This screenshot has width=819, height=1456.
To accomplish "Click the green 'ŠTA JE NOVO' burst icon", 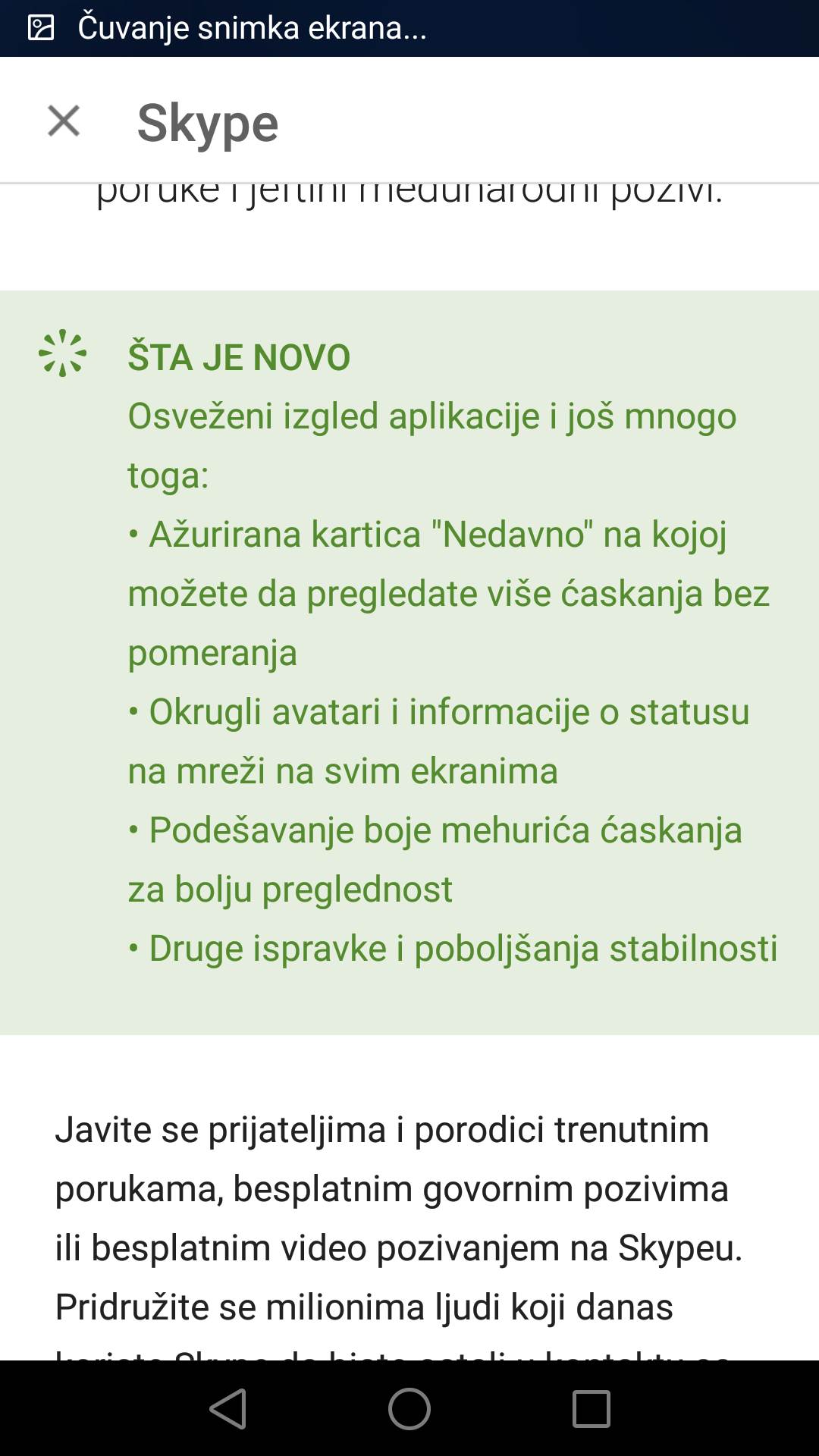I will click(x=64, y=354).
